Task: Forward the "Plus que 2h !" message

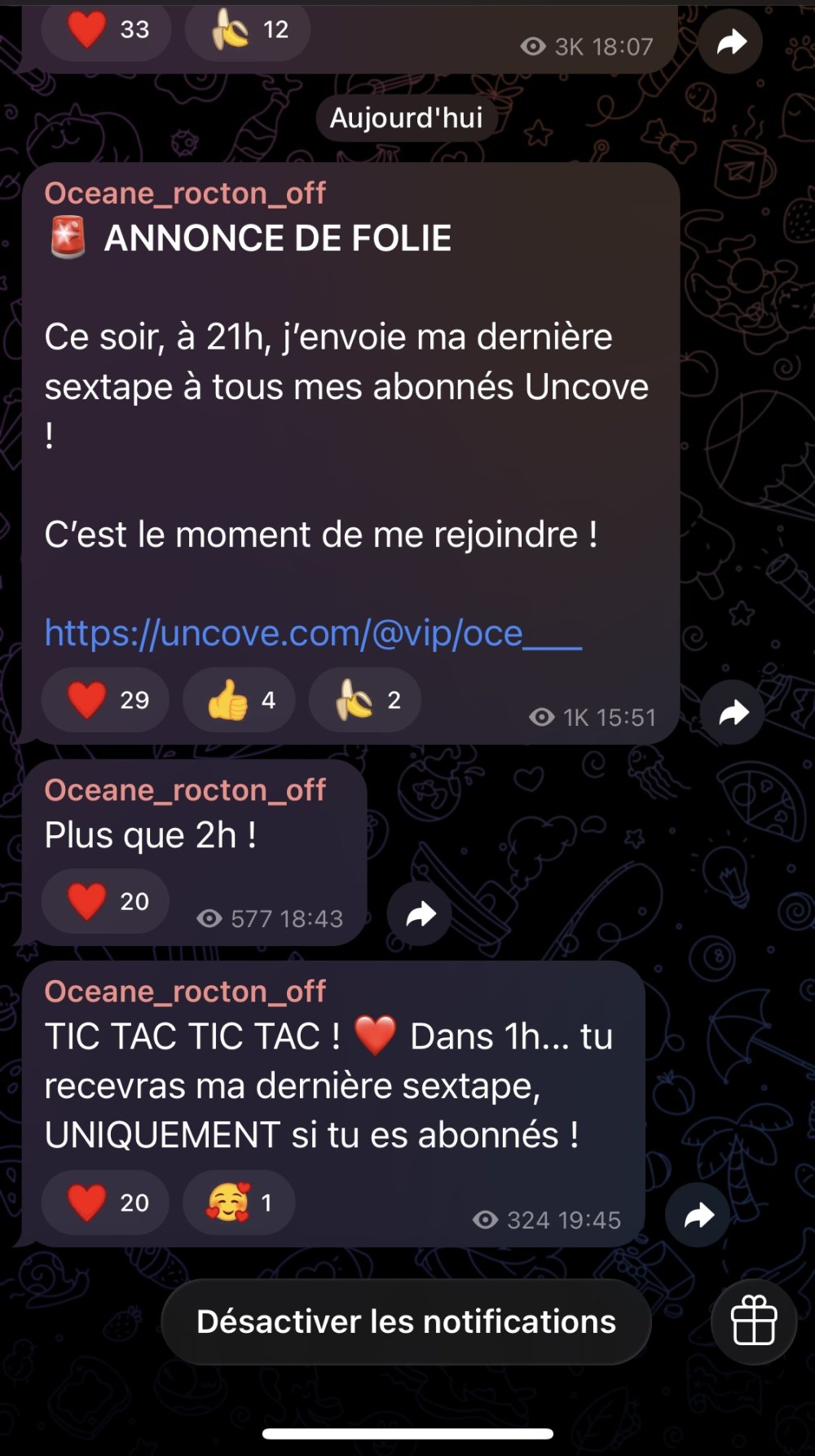Action: [420, 914]
